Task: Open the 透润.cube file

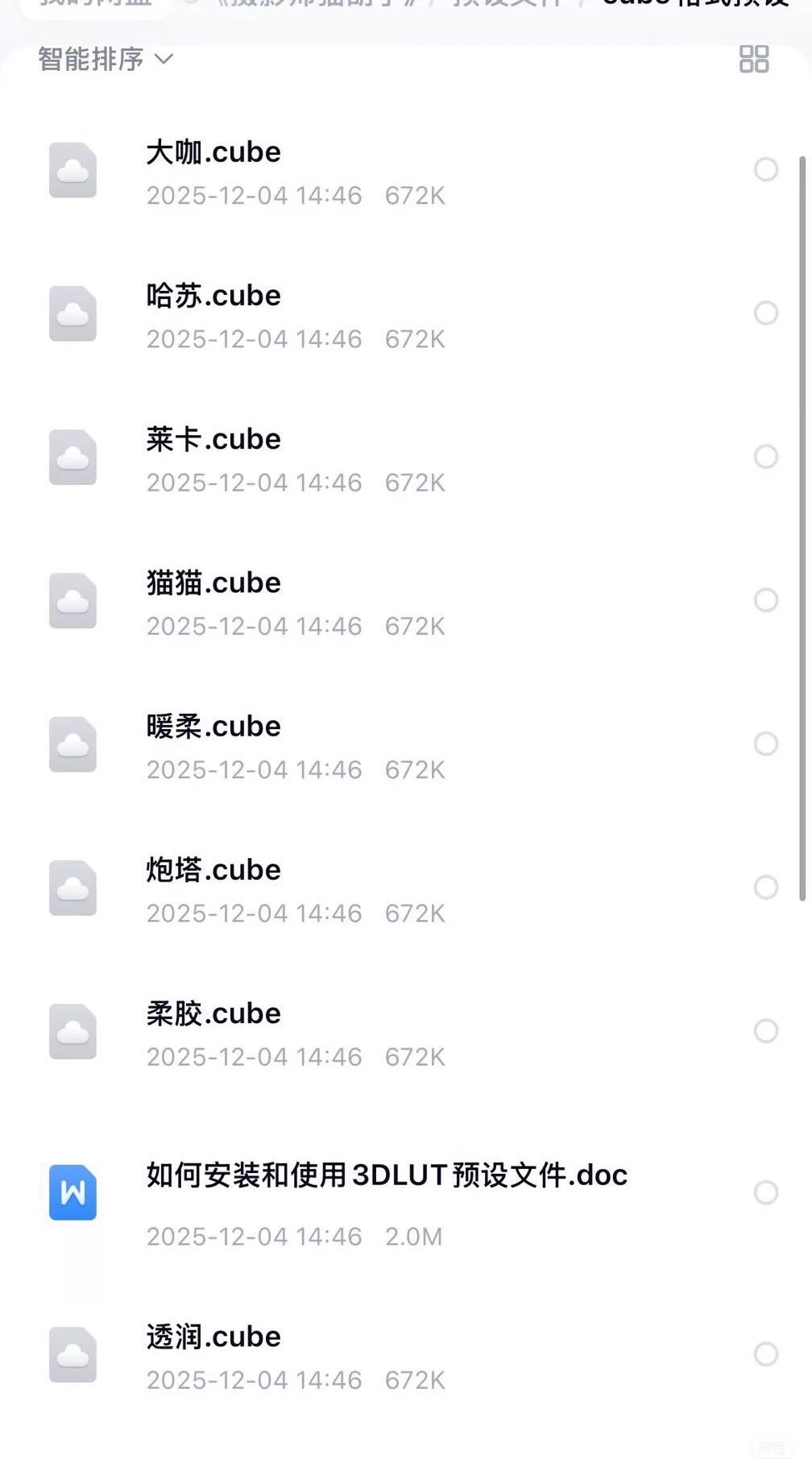Action: [214, 1337]
